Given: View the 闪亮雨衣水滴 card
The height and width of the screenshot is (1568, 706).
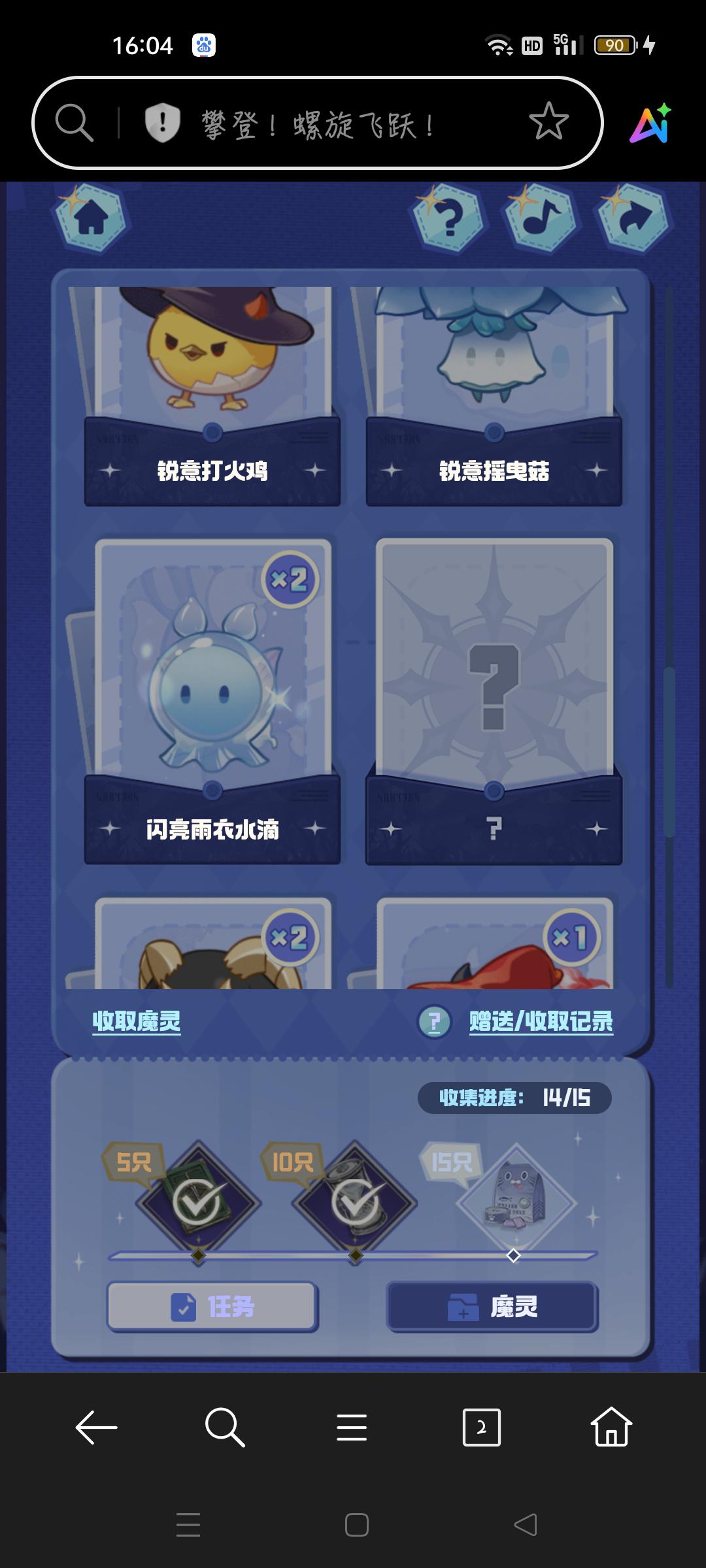Looking at the screenshot, I should pyautogui.click(x=212, y=699).
